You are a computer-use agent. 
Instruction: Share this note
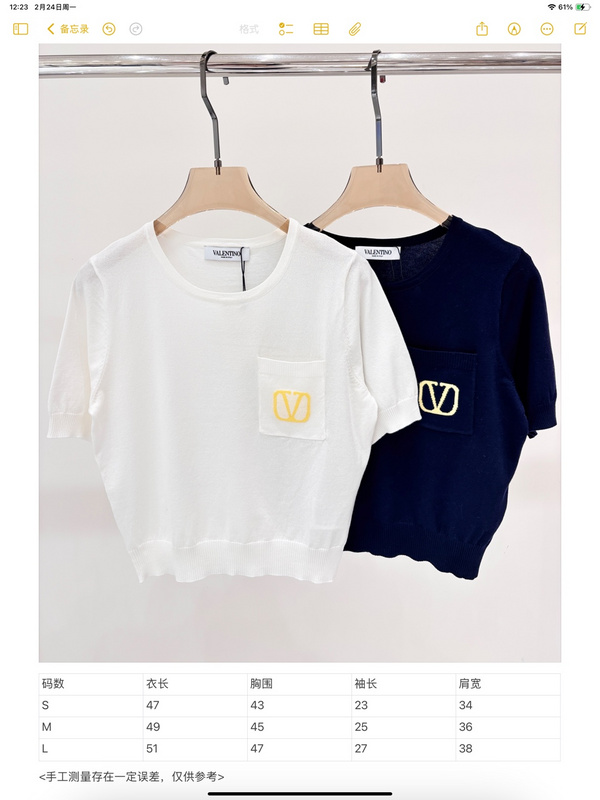pos(482,29)
